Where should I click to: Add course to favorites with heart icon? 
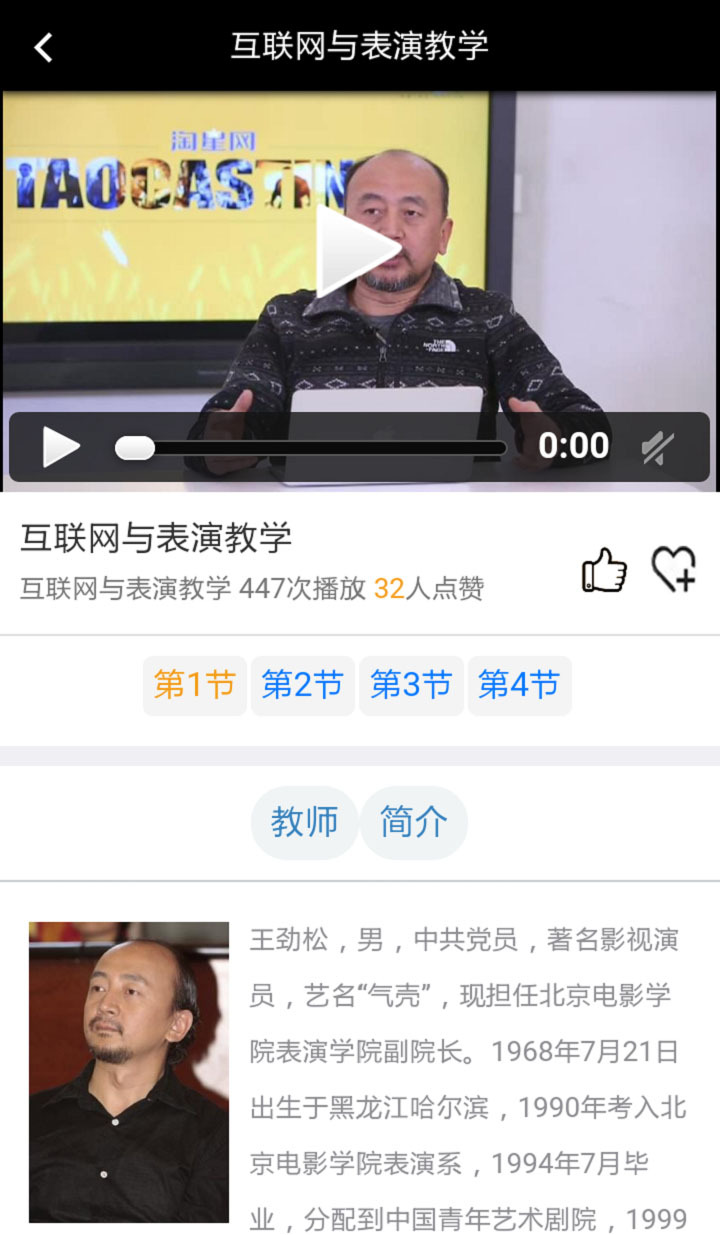pyautogui.click(x=674, y=569)
